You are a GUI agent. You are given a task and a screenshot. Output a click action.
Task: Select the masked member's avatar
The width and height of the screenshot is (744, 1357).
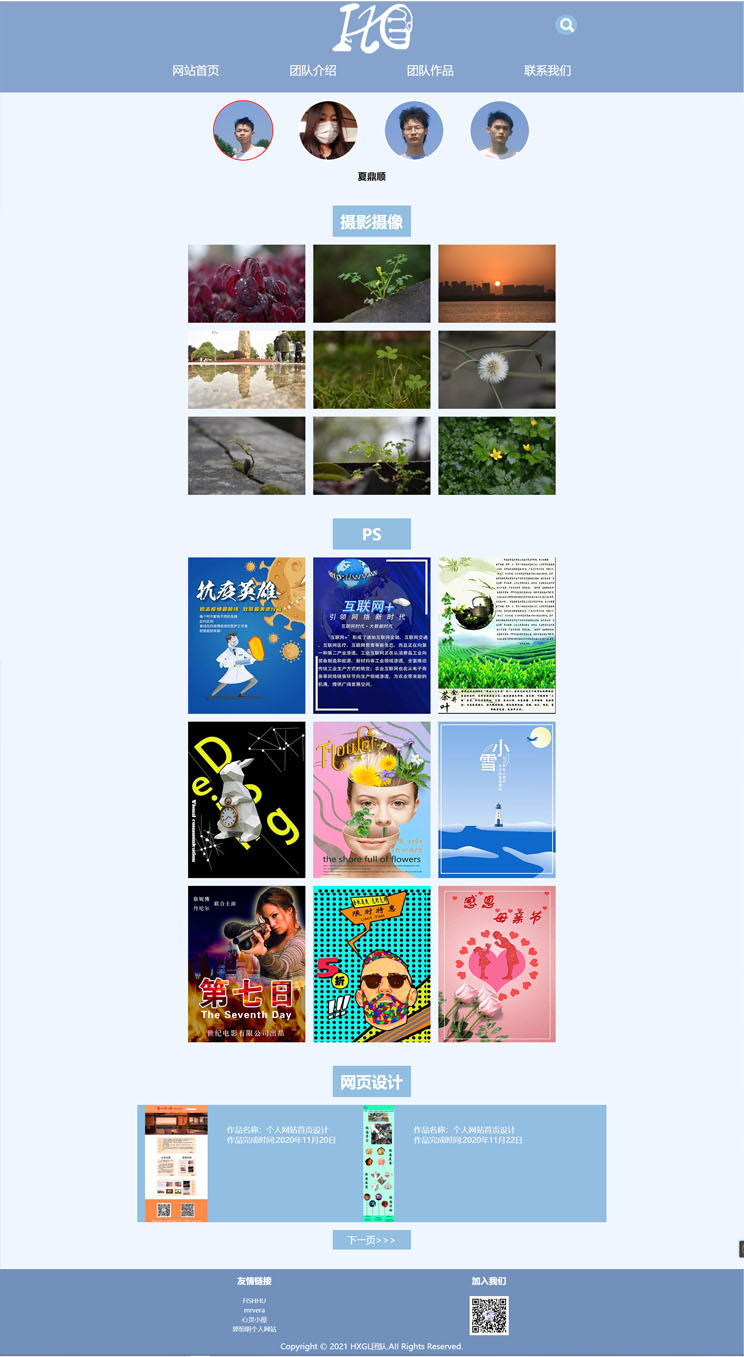click(328, 130)
